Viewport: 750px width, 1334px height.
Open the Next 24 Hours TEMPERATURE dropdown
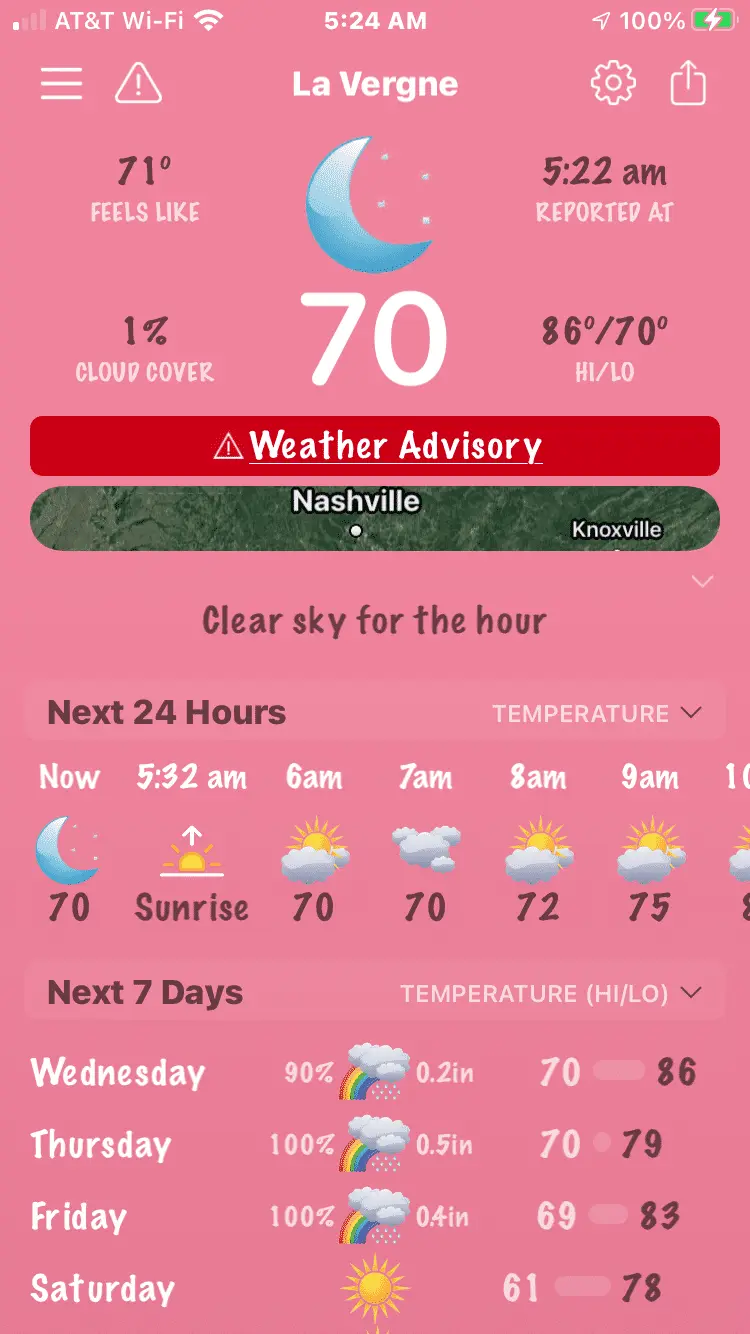(596, 714)
